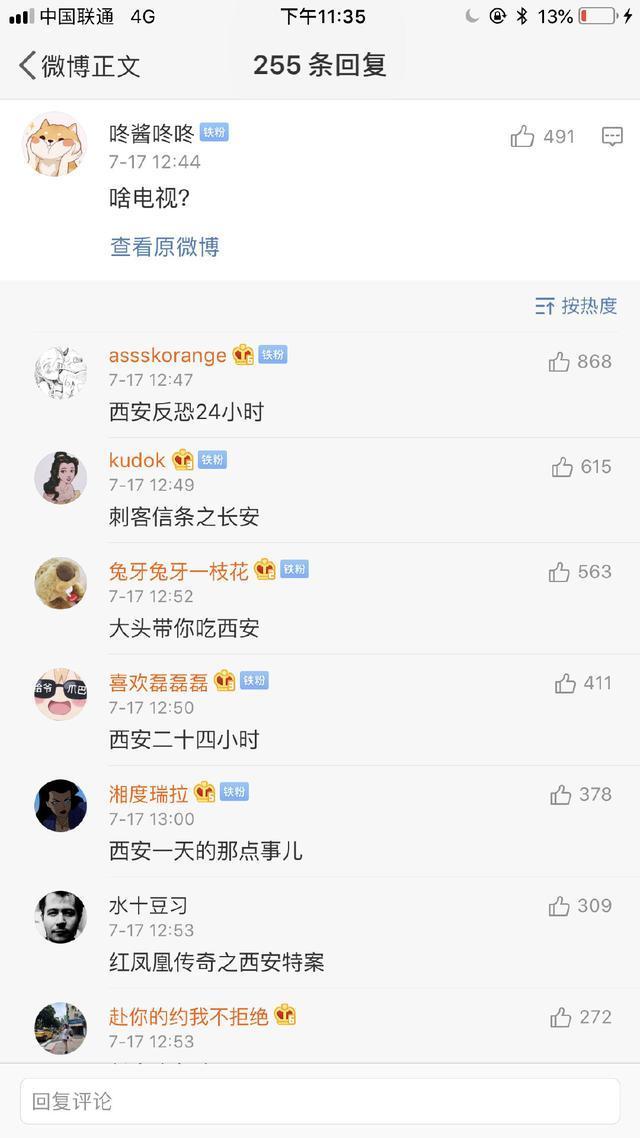Like 湘度瑞拉's reply

tap(560, 795)
